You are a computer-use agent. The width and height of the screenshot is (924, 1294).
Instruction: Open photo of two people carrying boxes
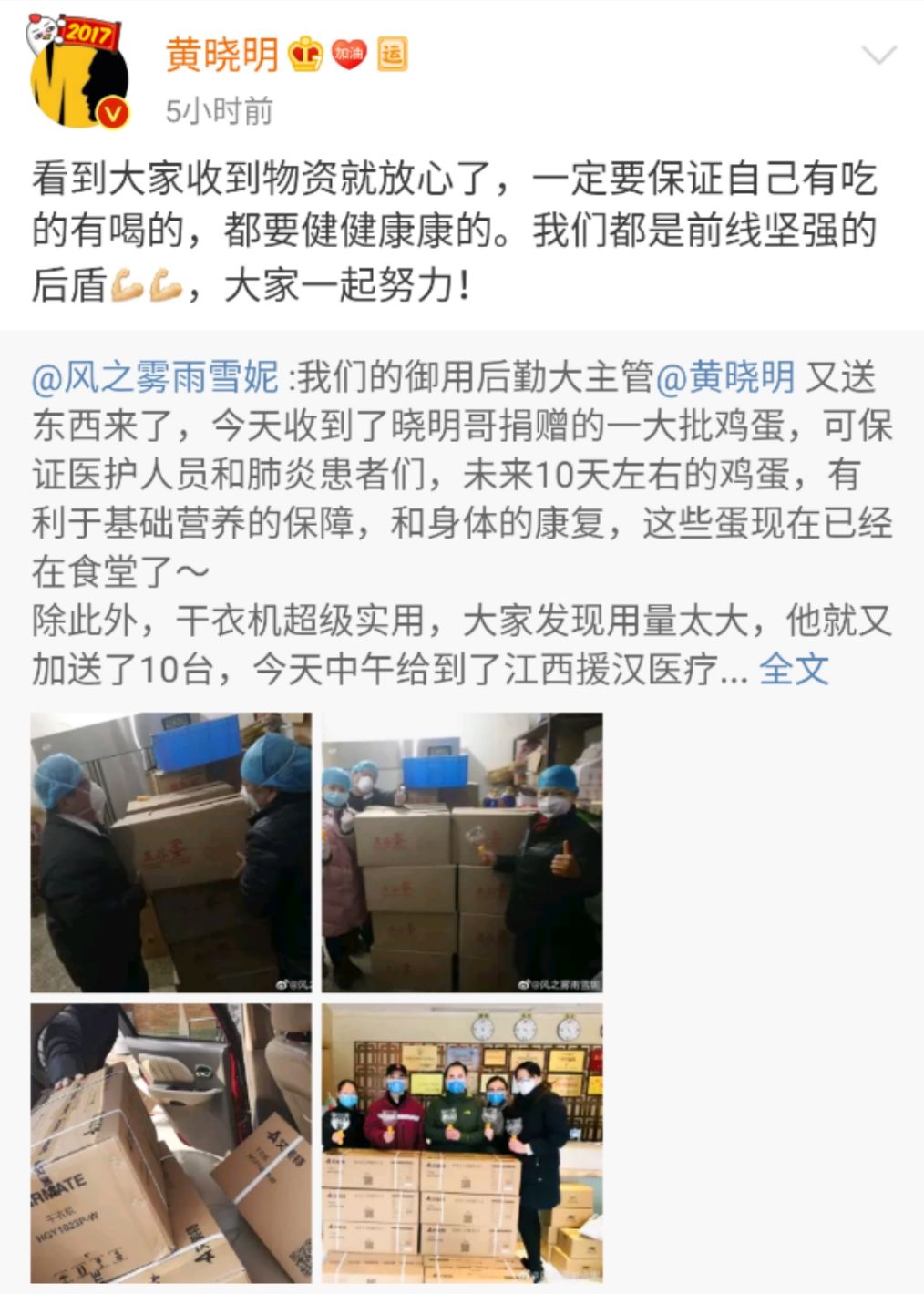[x=171, y=852]
